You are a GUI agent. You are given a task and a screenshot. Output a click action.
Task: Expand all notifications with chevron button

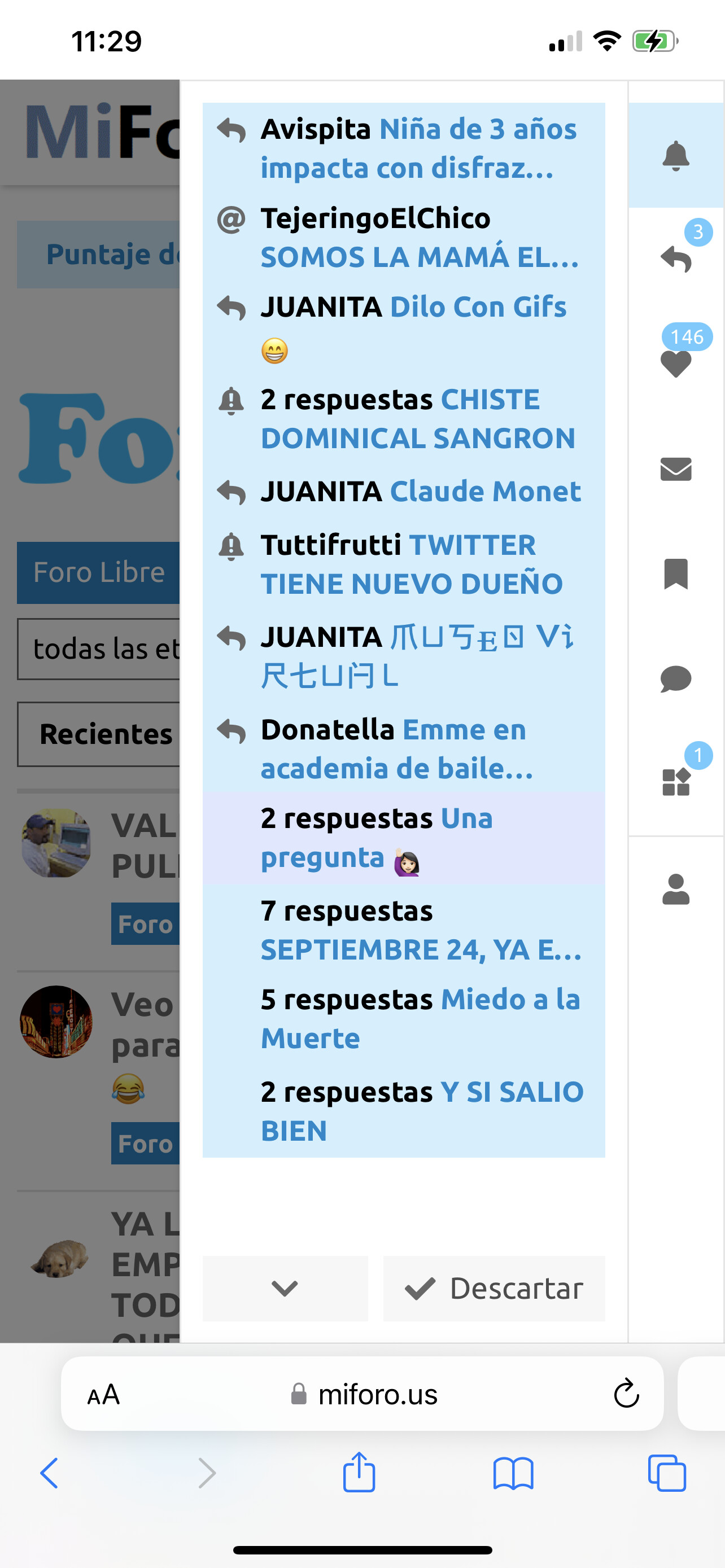pyautogui.click(x=285, y=1289)
